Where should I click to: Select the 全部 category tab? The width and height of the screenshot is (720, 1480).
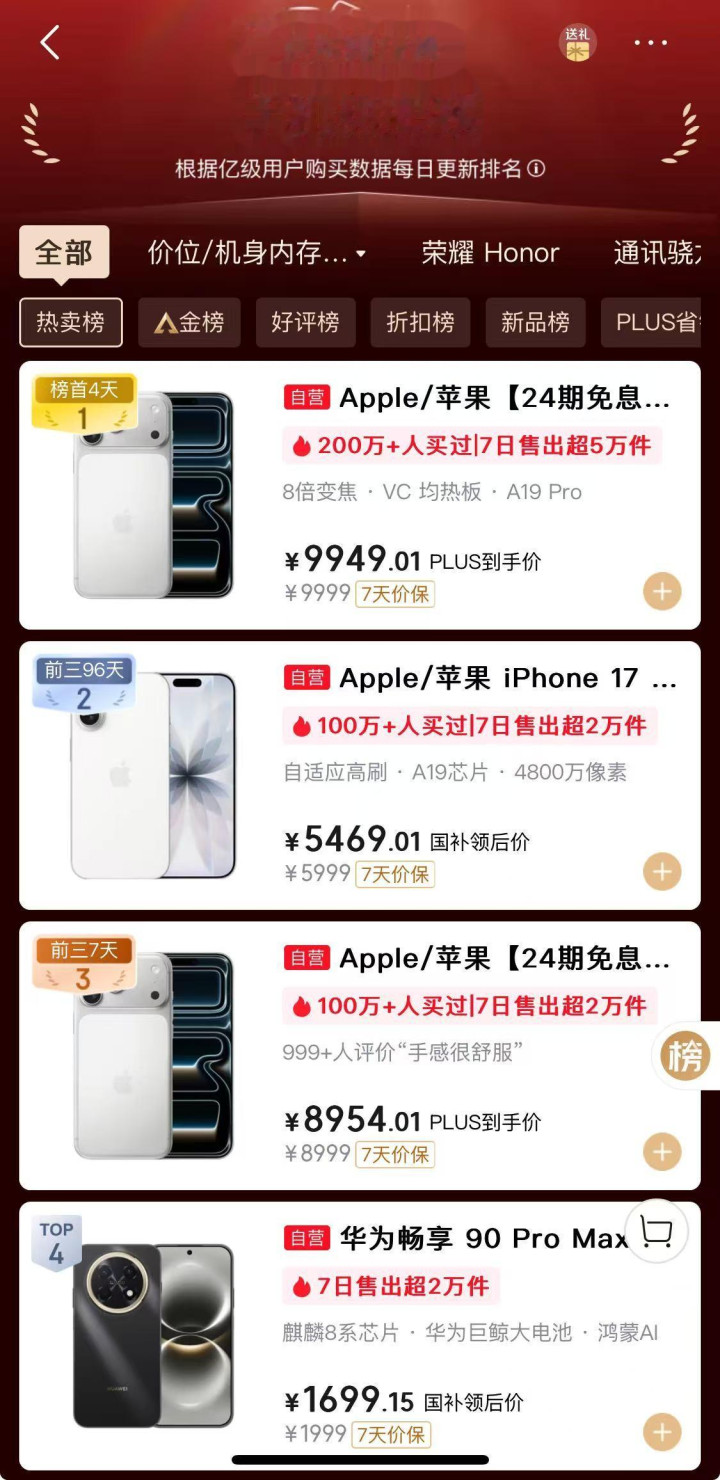tap(64, 253)
